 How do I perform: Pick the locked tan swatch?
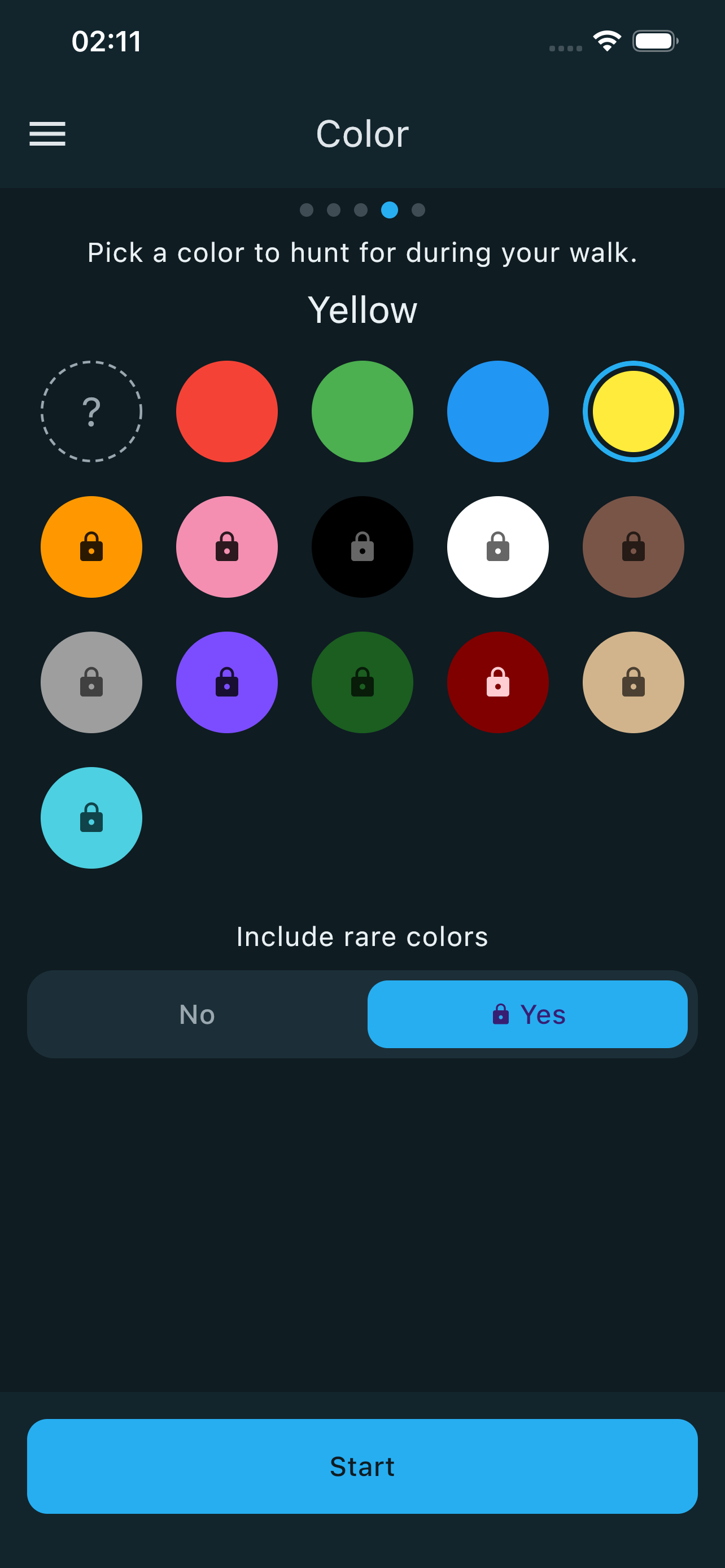[x=633, y=682]
